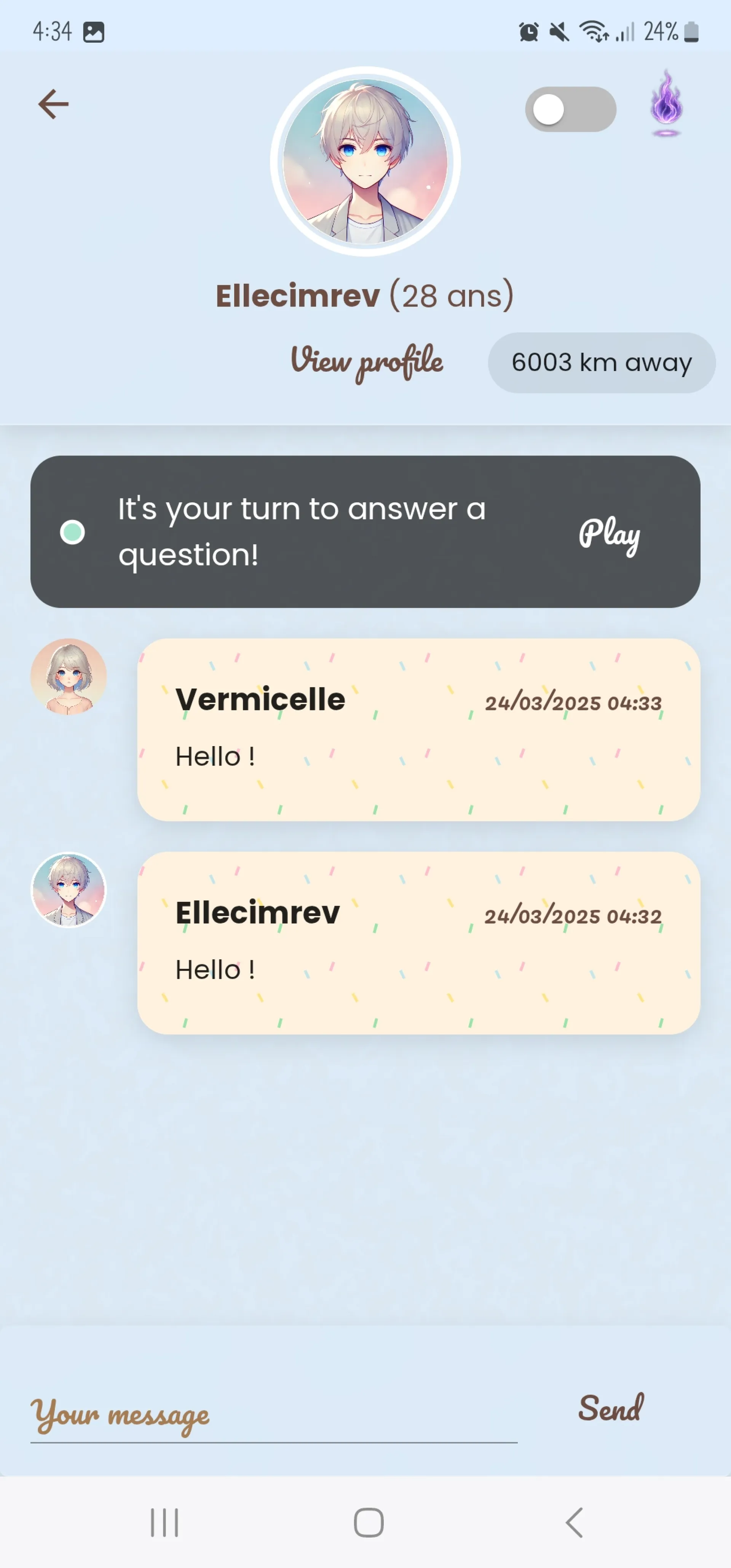Tap Vermicelle's avatar beside her message

[x=69, y=676]
